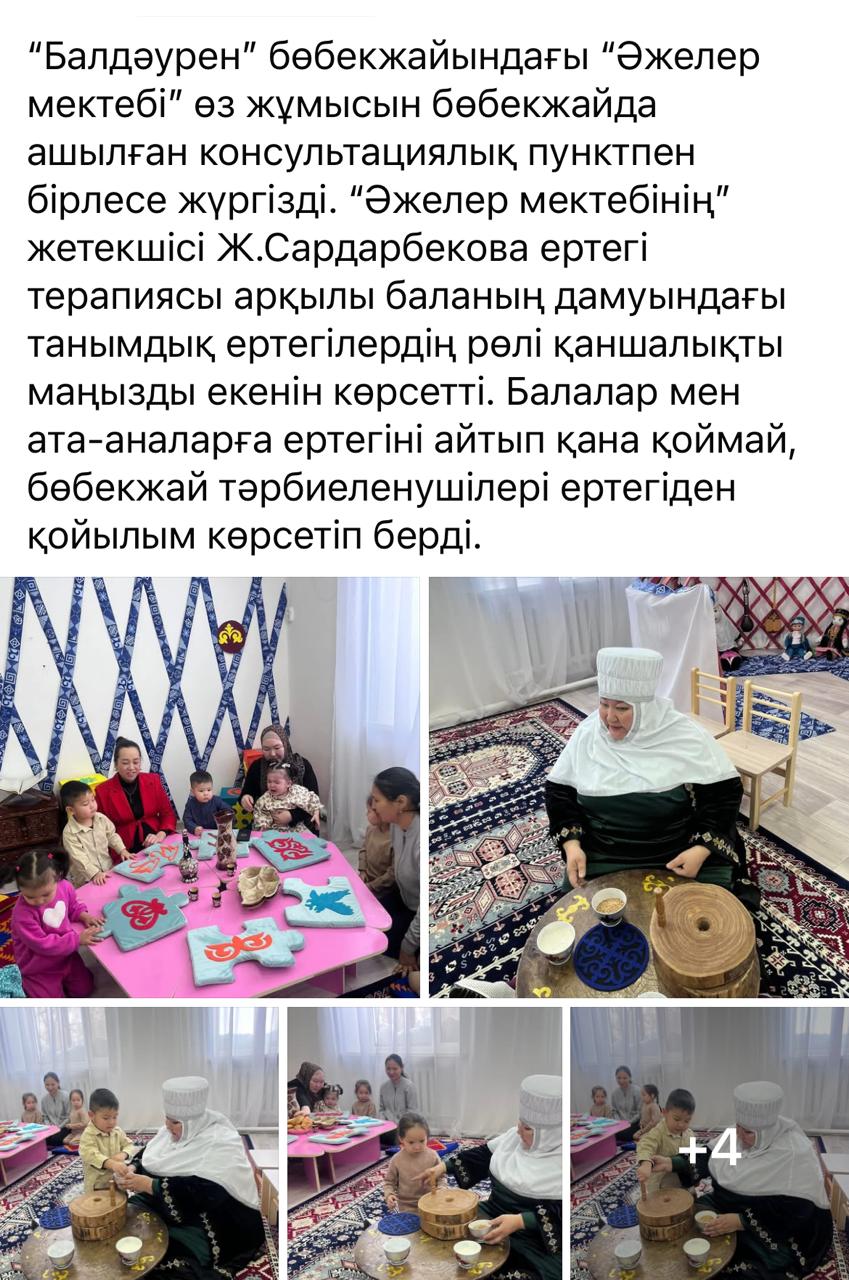Screen dimensions: 849x1280
Task: Open the bottom-left photo of boy at hand mill
Action: click(x=139, y=1143)
